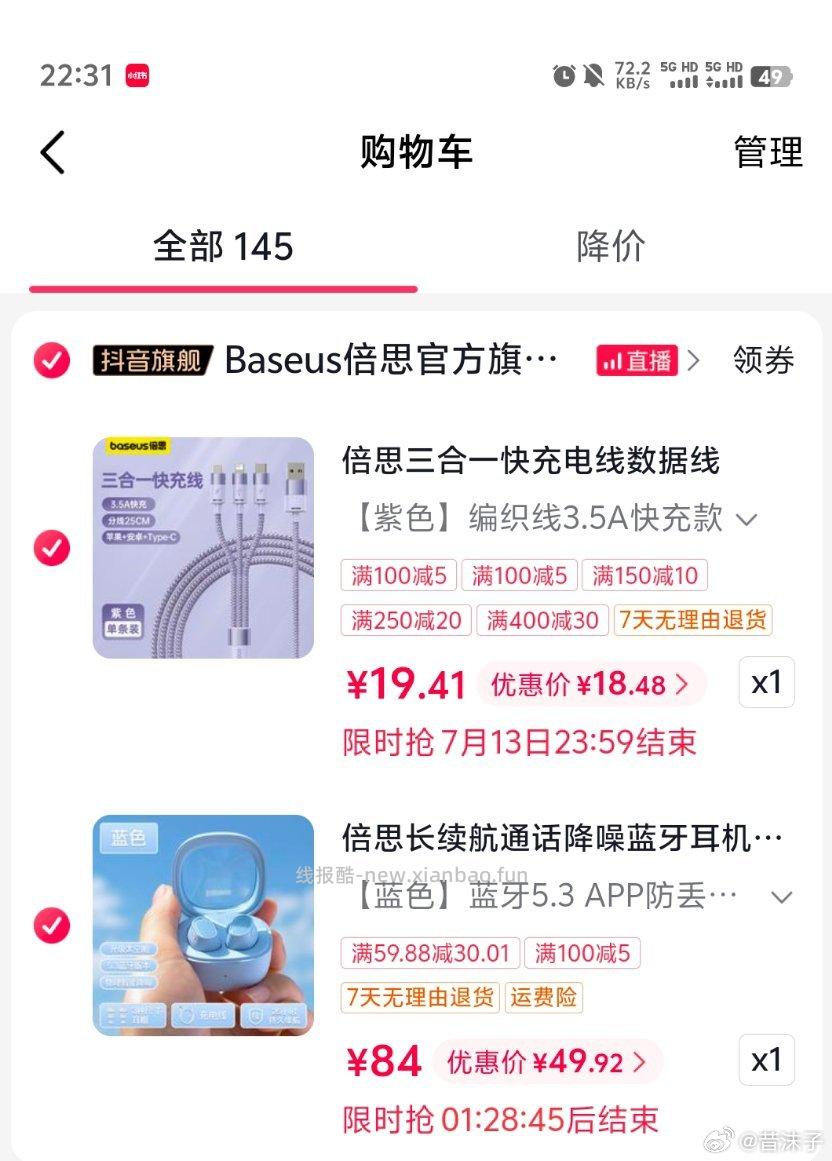The height and width of the screenshot is (1161, 832).
Task: Select the store-level checkbox for Baseus
Action: click(51, 361)
